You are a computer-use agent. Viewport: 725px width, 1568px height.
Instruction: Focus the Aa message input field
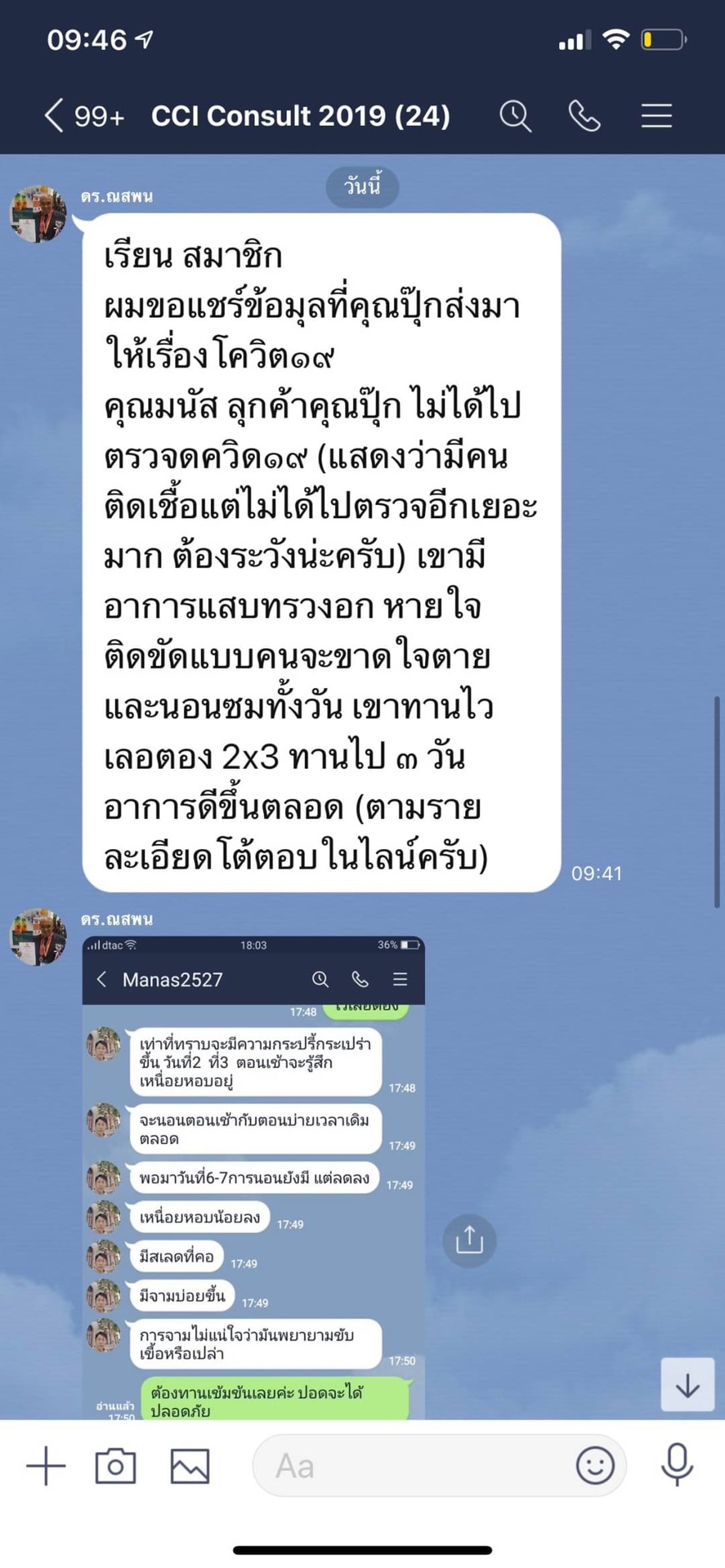pyautogui.click(x=408, y=1466)
